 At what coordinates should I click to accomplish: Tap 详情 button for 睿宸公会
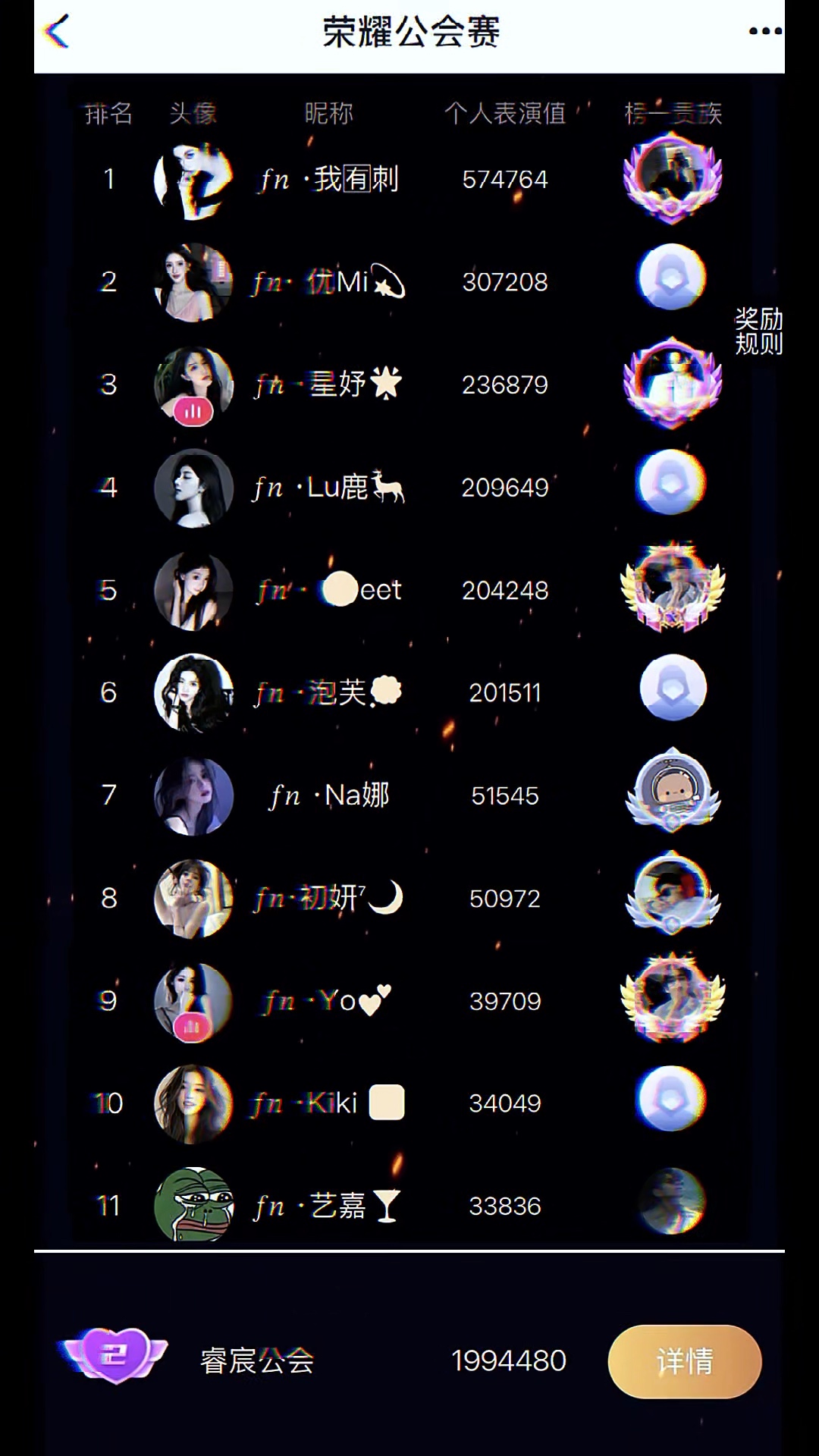684,1361
